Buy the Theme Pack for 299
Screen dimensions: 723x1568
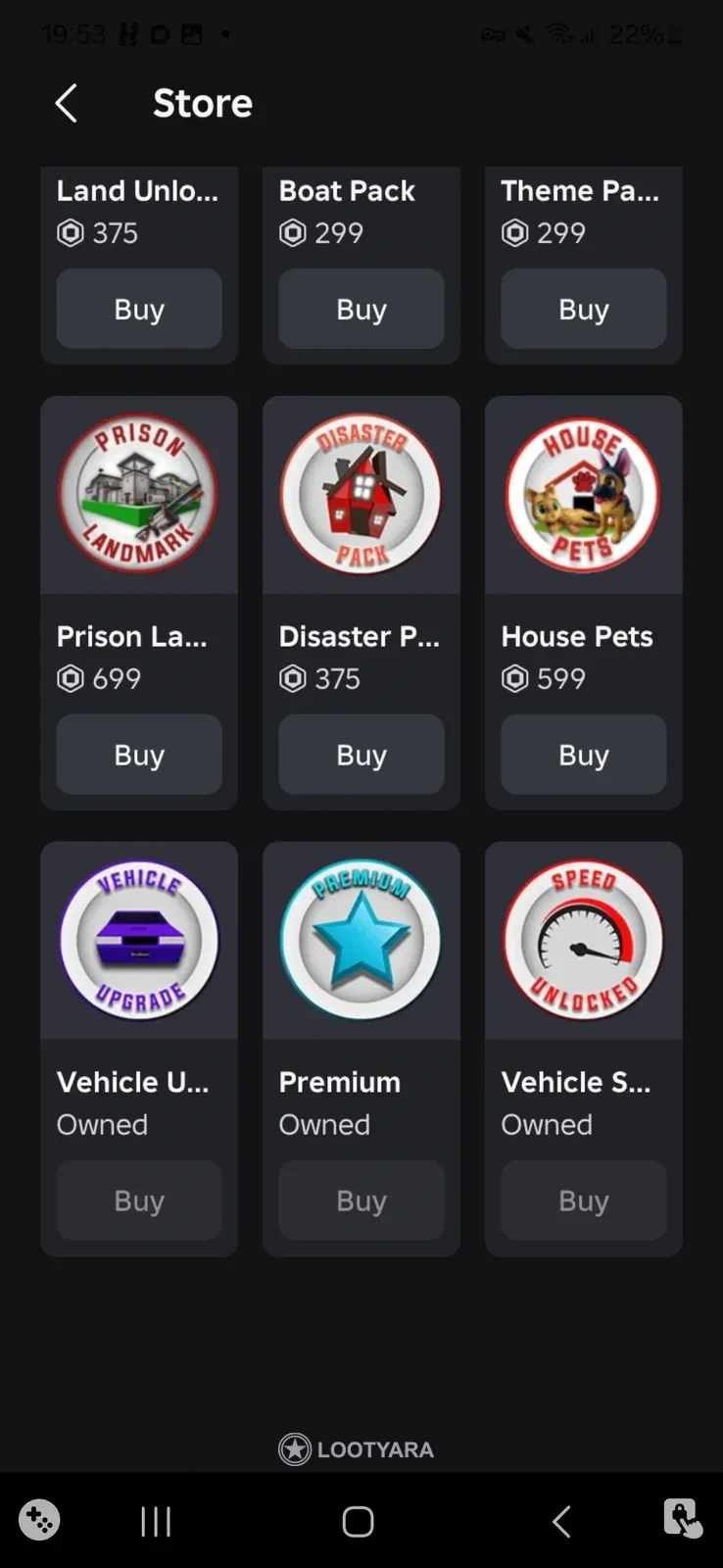coord(584,309)
